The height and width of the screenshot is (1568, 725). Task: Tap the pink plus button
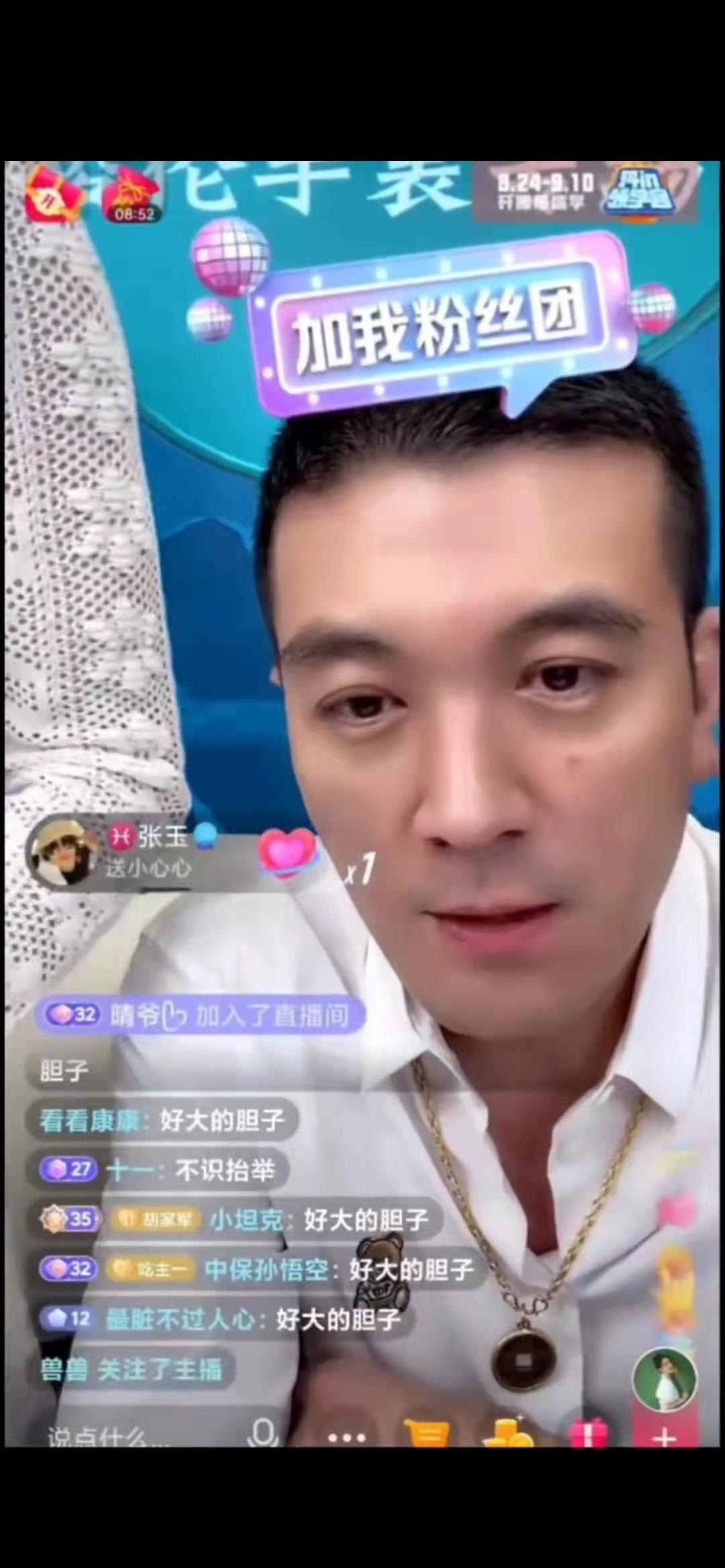(665, 1436)
